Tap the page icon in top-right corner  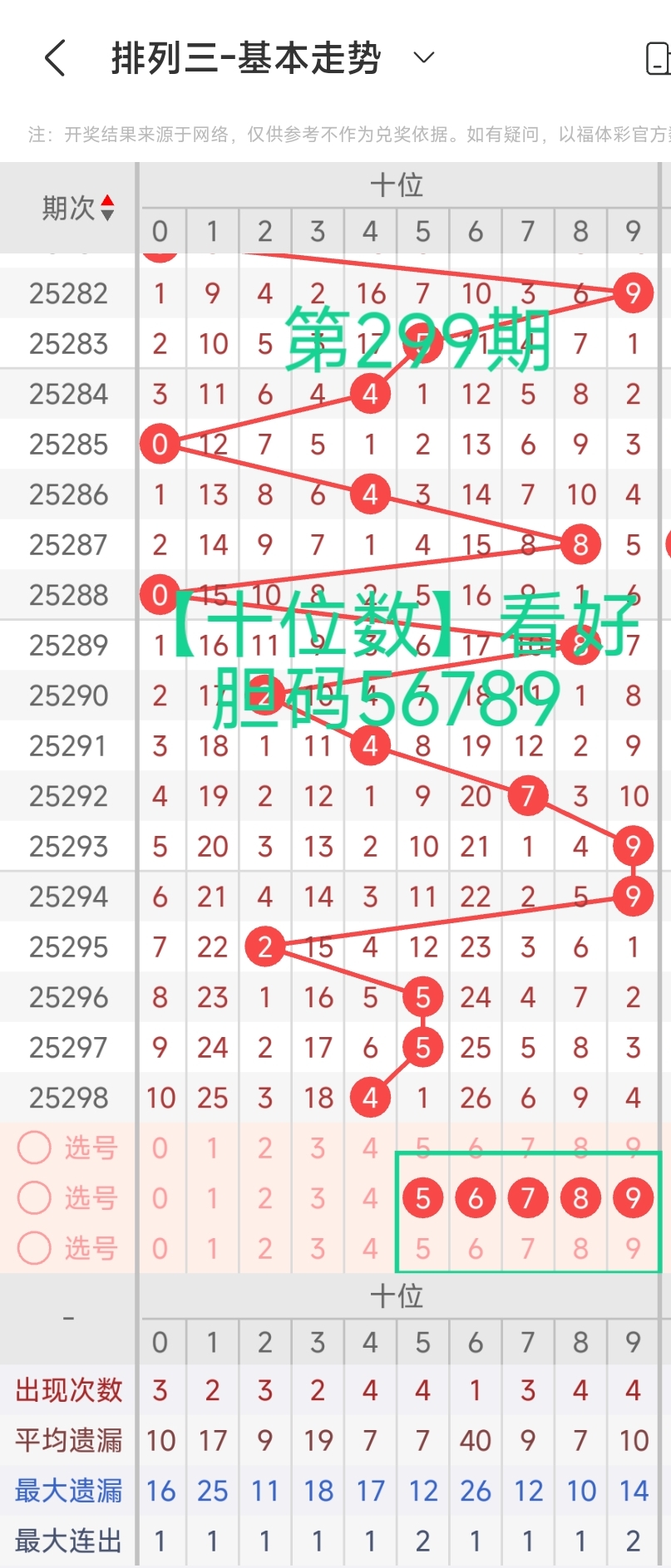coord(661,57)
